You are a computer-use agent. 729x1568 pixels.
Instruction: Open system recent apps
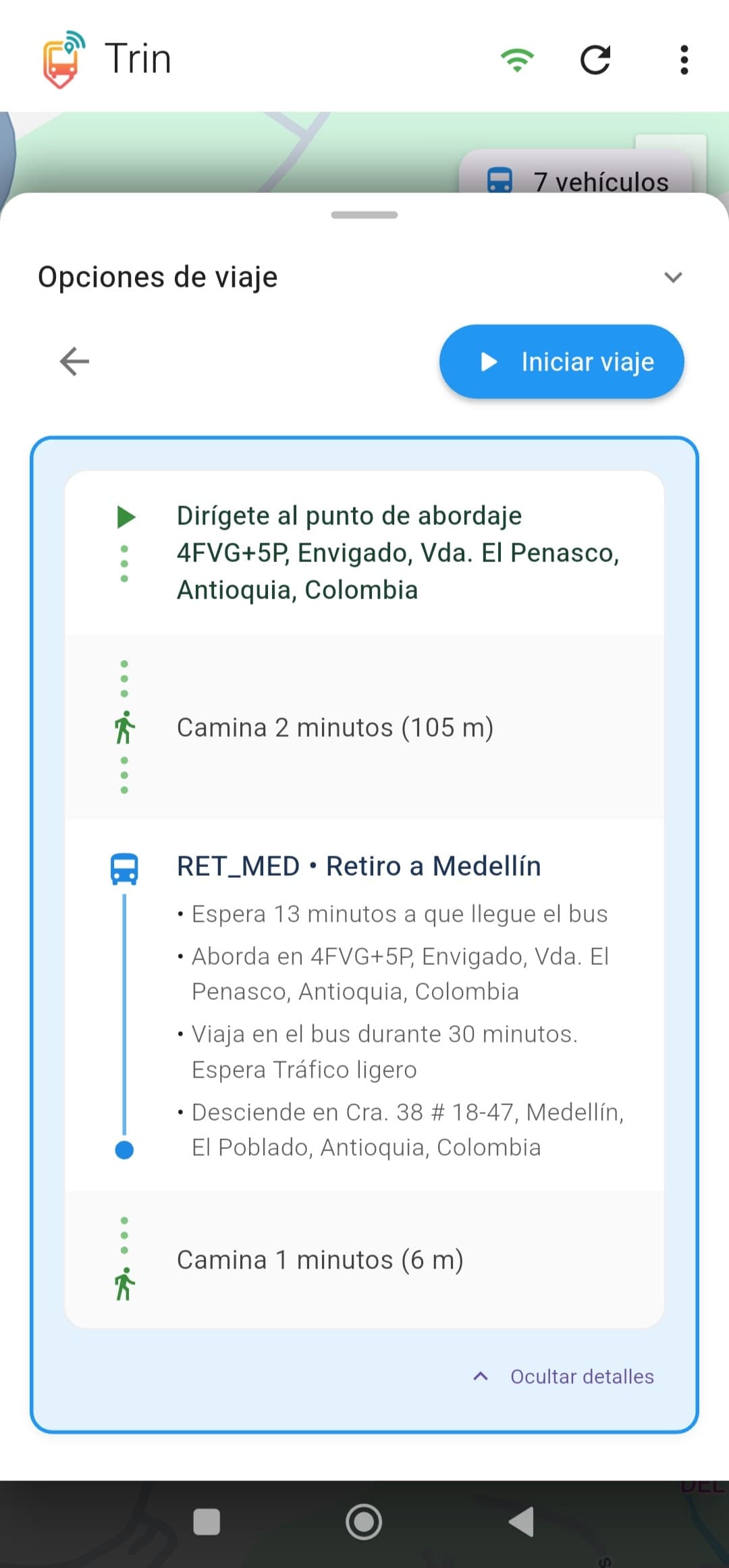[x=207, y=1522]
